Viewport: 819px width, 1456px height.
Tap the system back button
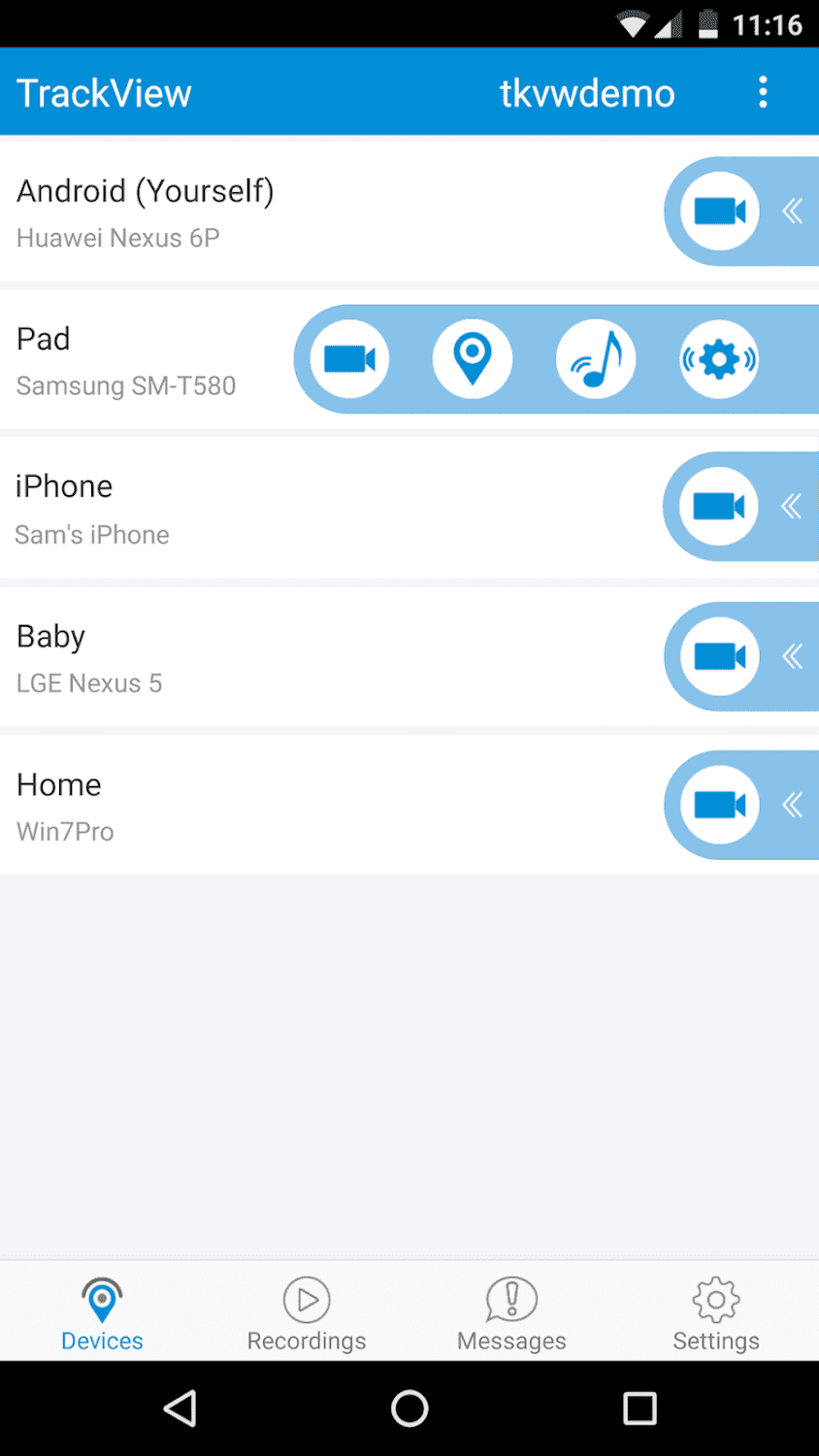[x=180, y=1407]
